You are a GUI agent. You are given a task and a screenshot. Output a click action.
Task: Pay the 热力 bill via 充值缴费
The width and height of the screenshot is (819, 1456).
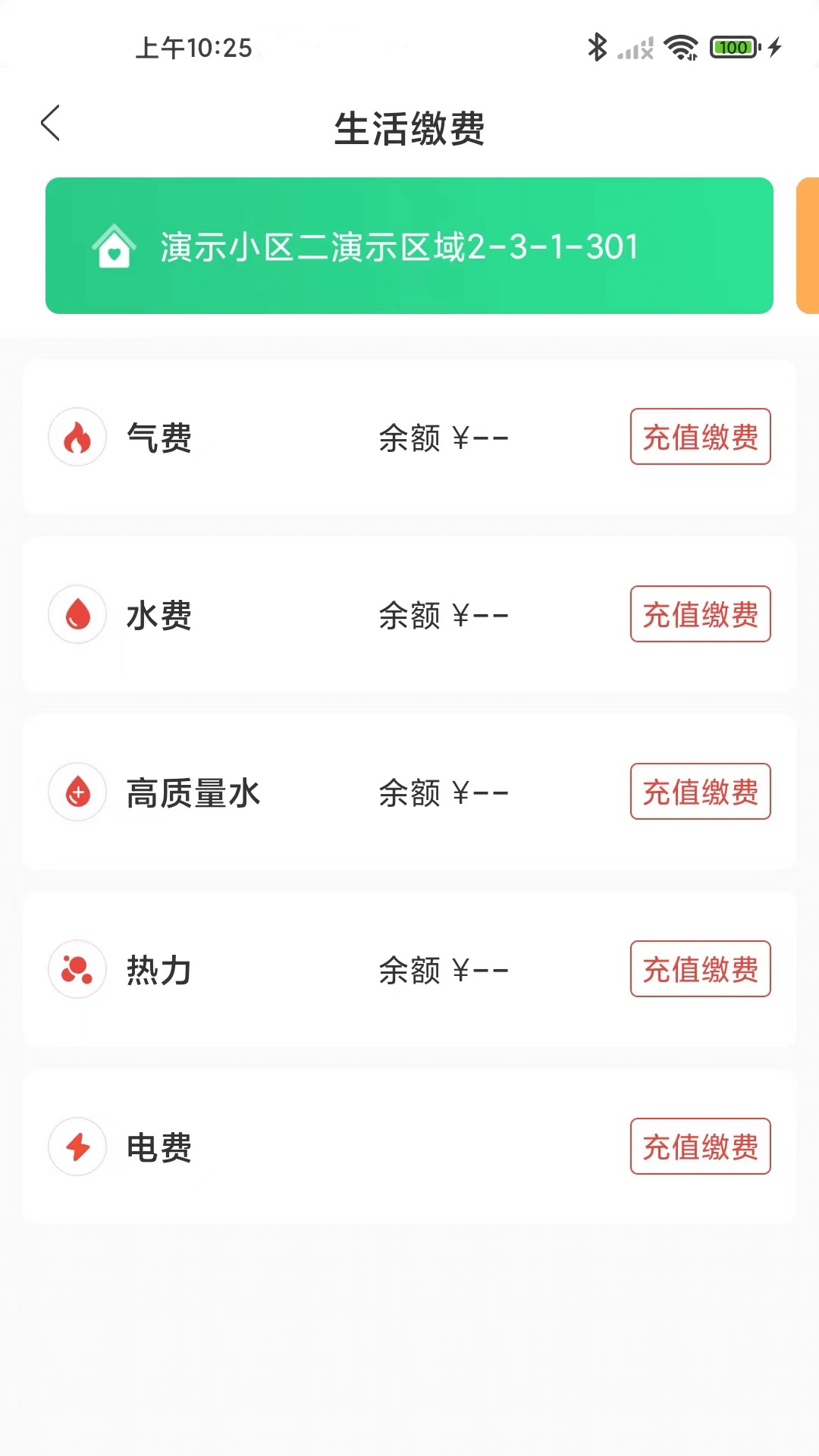pyautogui.click(x=700, y=969)
